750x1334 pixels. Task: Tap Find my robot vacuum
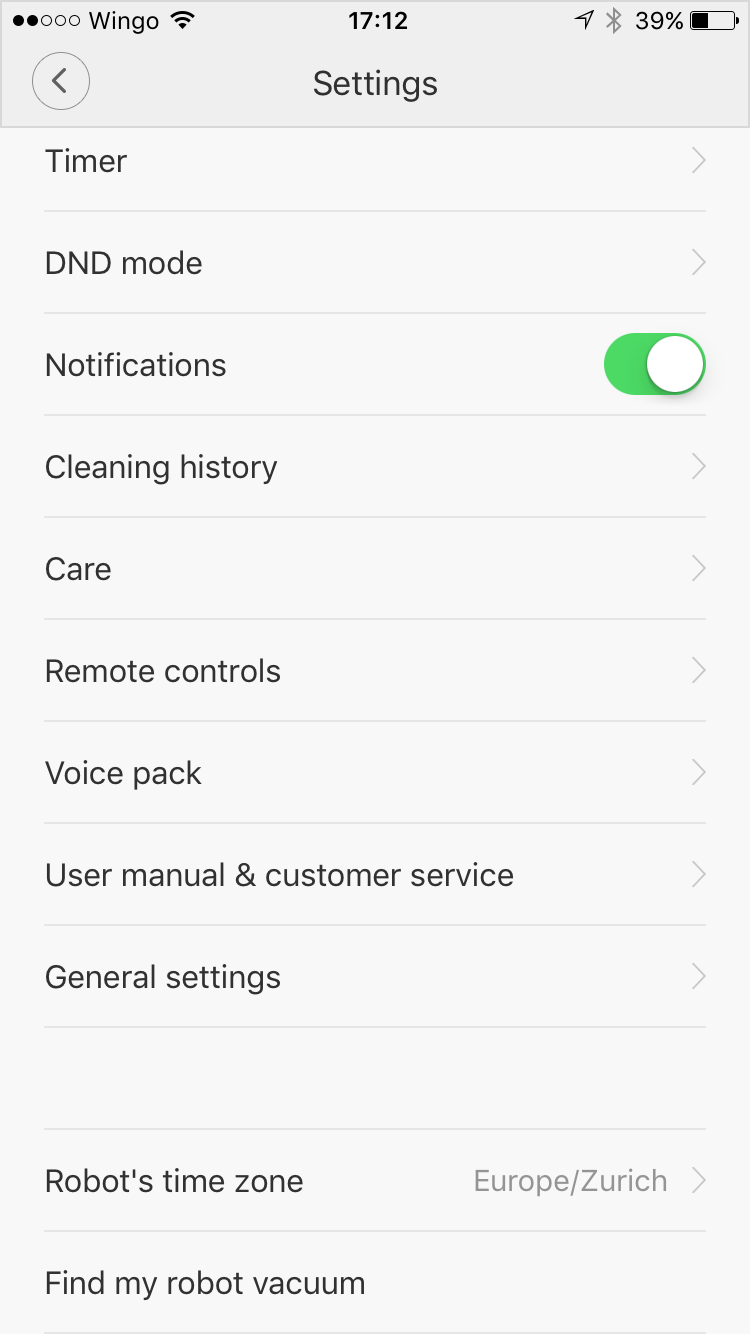375,1283
